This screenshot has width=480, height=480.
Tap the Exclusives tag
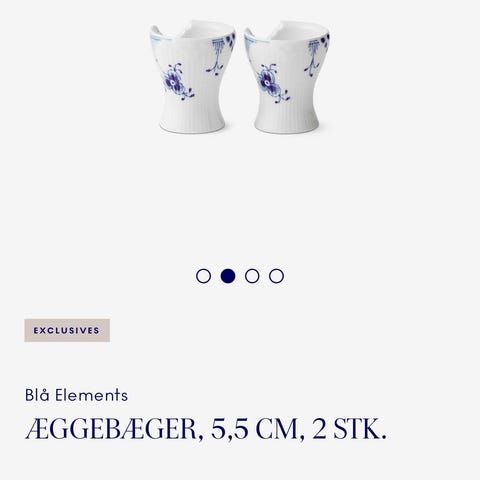click(x=67, y=330)
